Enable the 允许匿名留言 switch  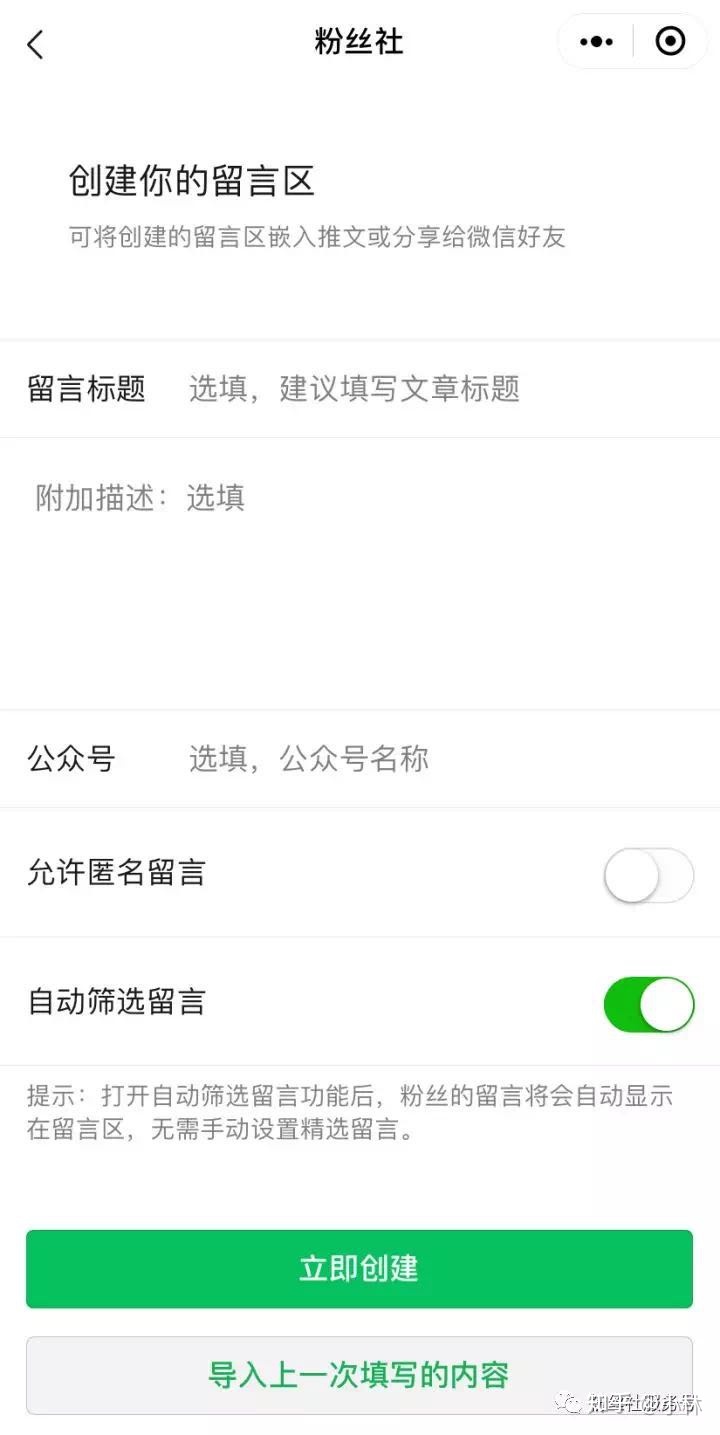[648, 874]
